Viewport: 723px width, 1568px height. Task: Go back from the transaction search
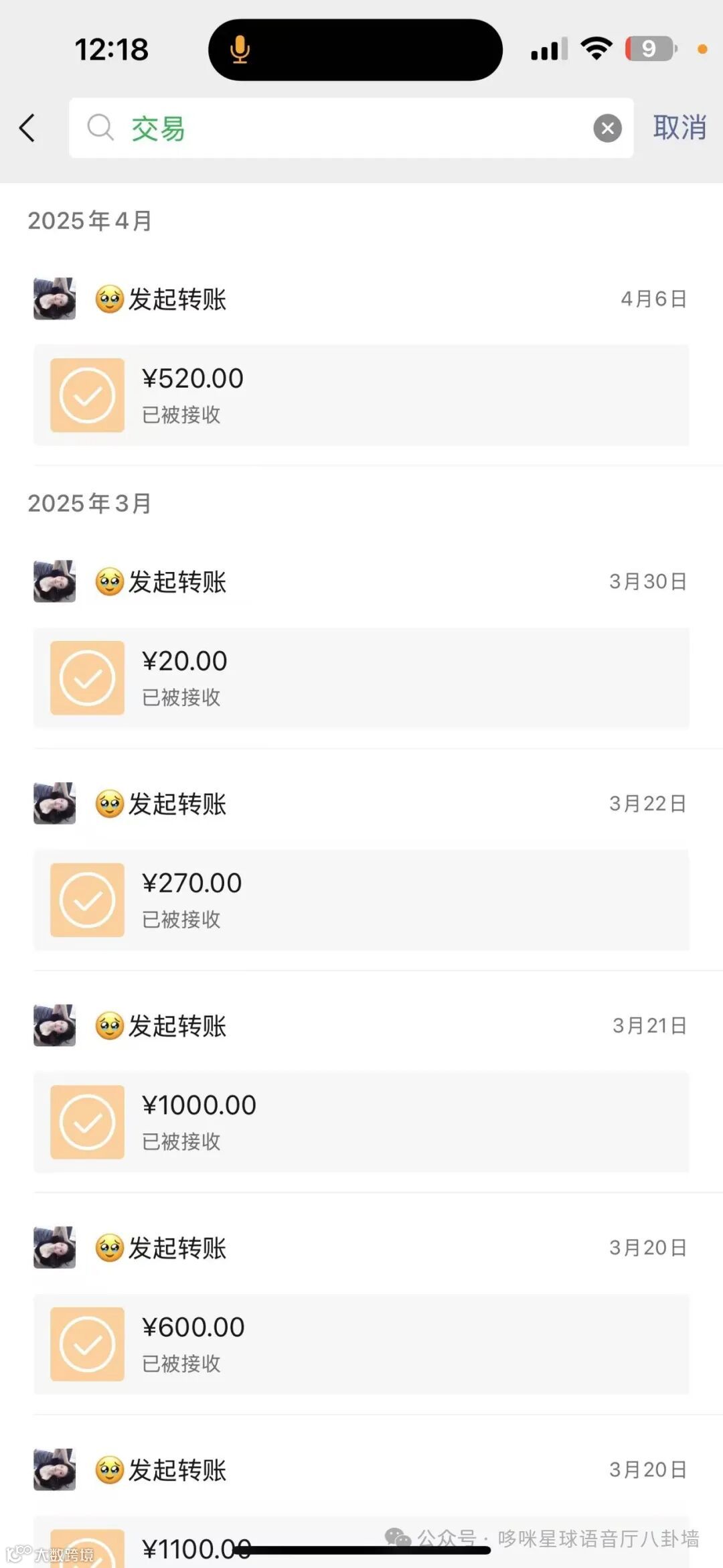(x=27, y=128)
